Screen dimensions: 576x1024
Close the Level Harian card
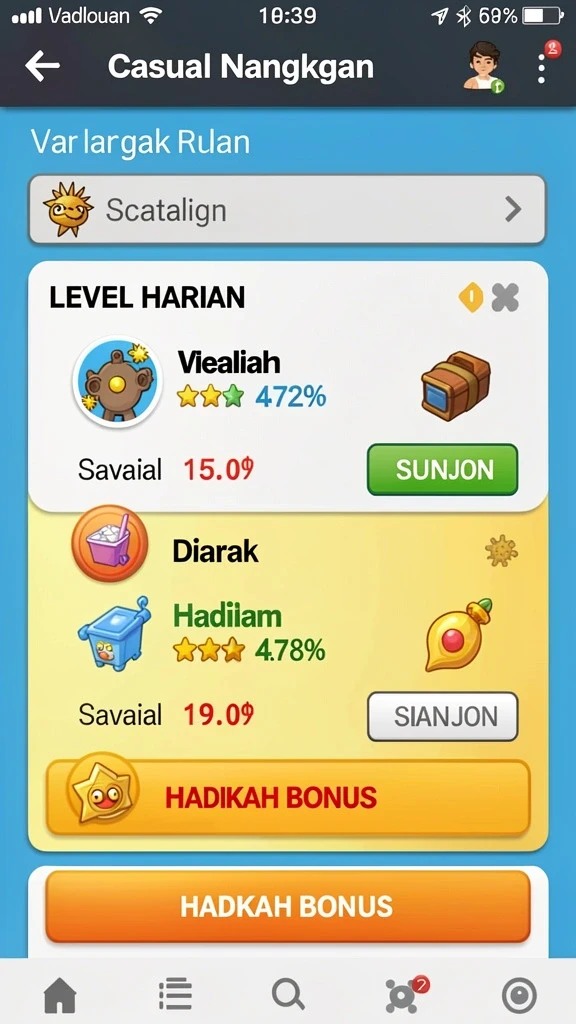505,298
